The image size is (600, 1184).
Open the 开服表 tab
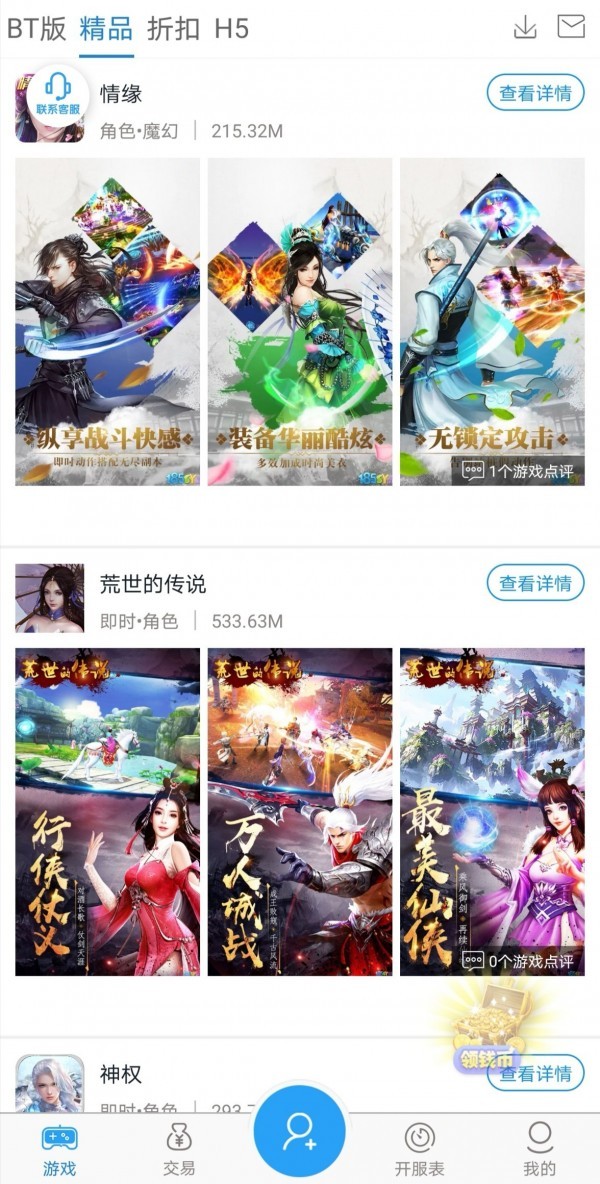point(419,1148)
